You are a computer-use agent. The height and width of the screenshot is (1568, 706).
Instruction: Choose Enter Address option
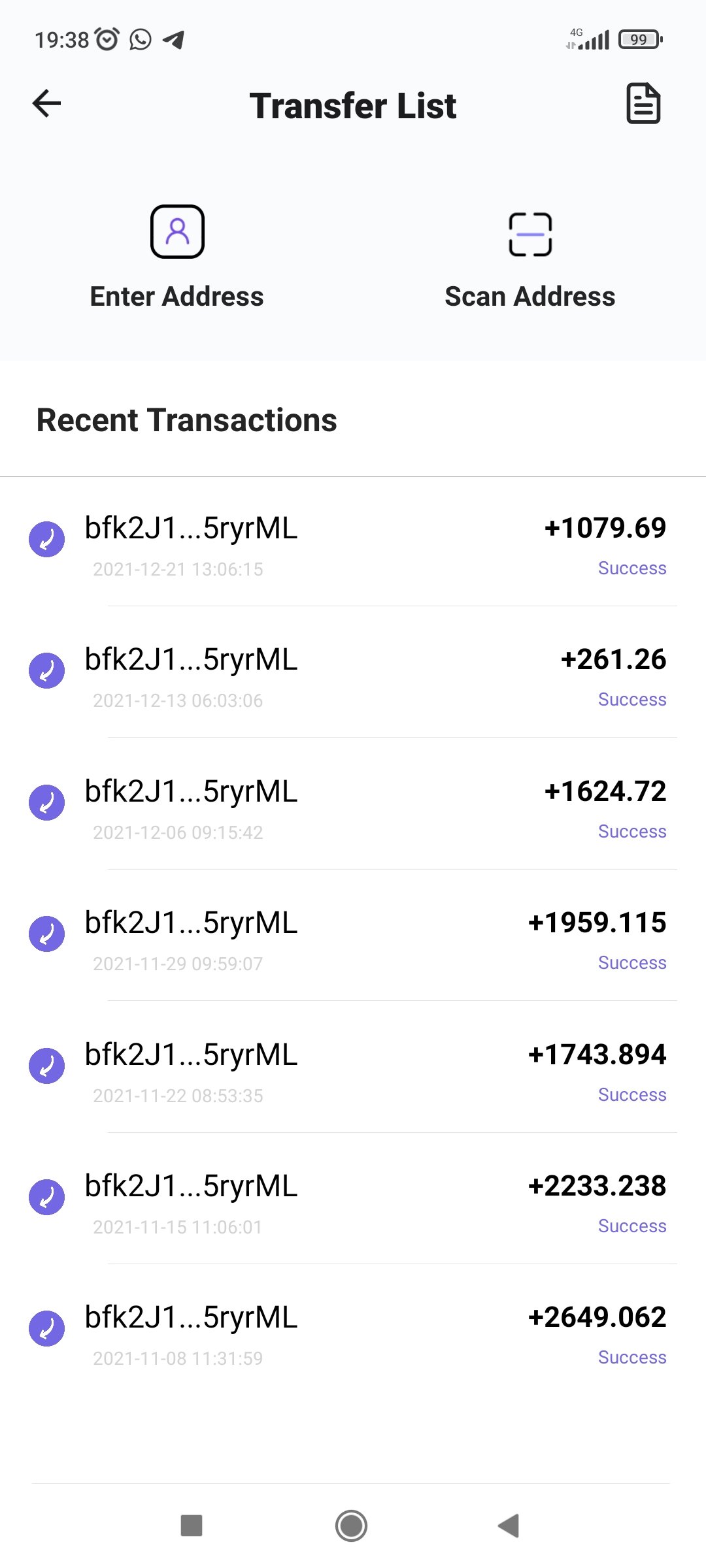176,258
